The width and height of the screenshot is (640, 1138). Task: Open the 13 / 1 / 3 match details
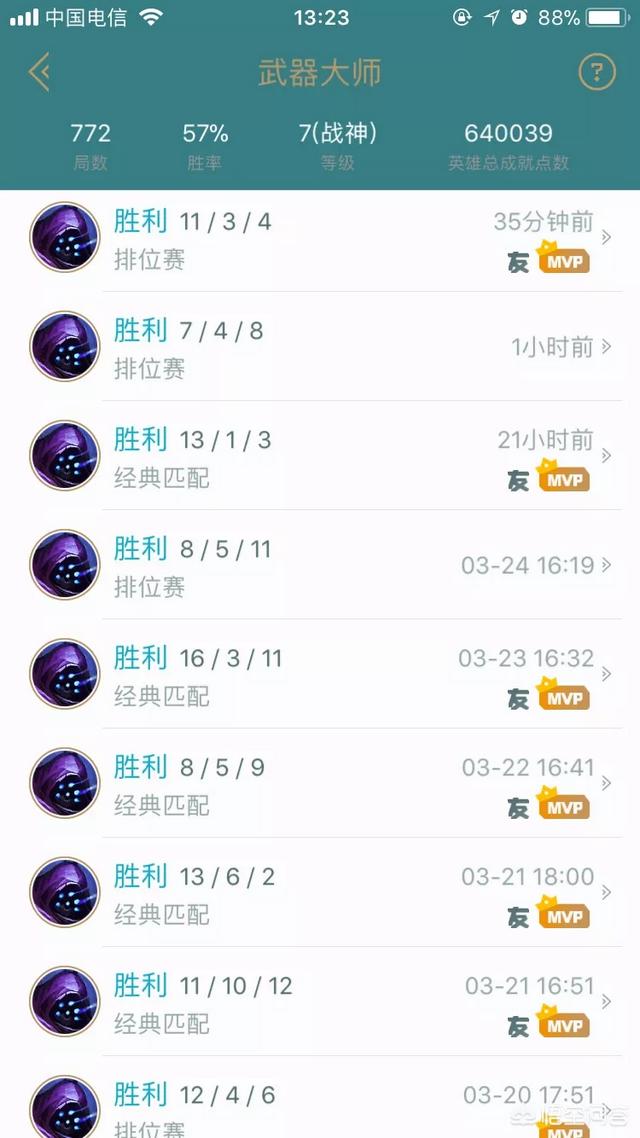tap(320, 456)
